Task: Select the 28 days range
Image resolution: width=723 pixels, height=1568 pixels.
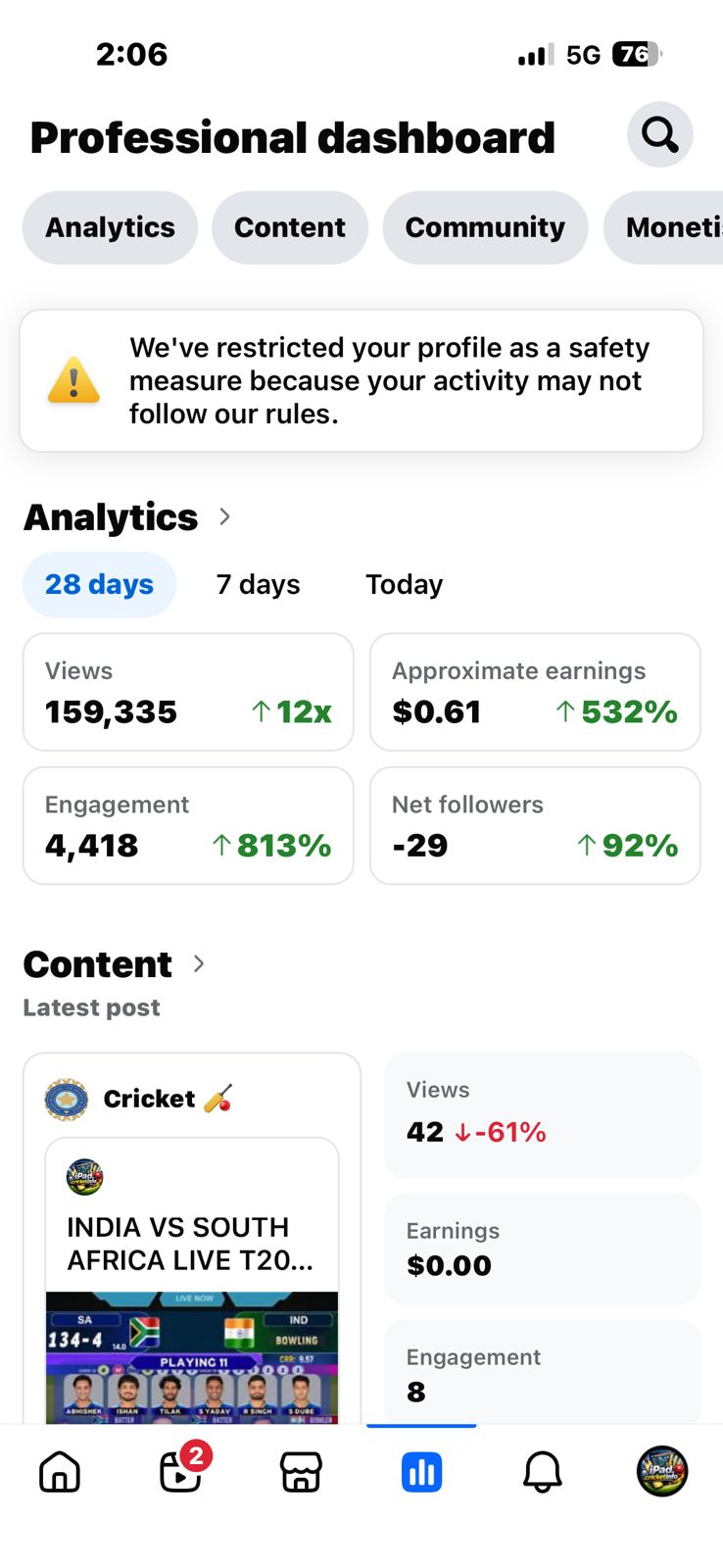Action: [x=99, y=585]
